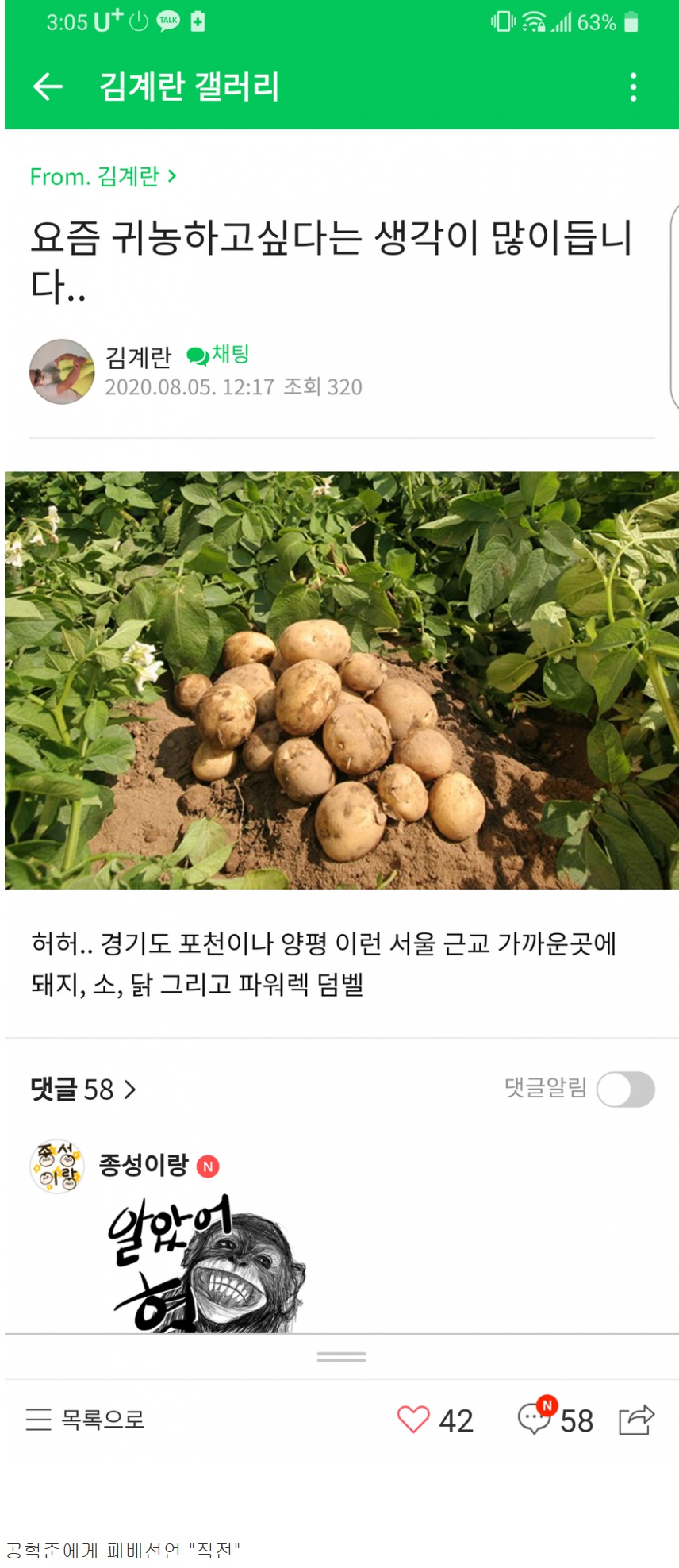Screen dimensions: 679x1568
Task: Start a chat via 채팅
Action: click(x=219, y=354)
